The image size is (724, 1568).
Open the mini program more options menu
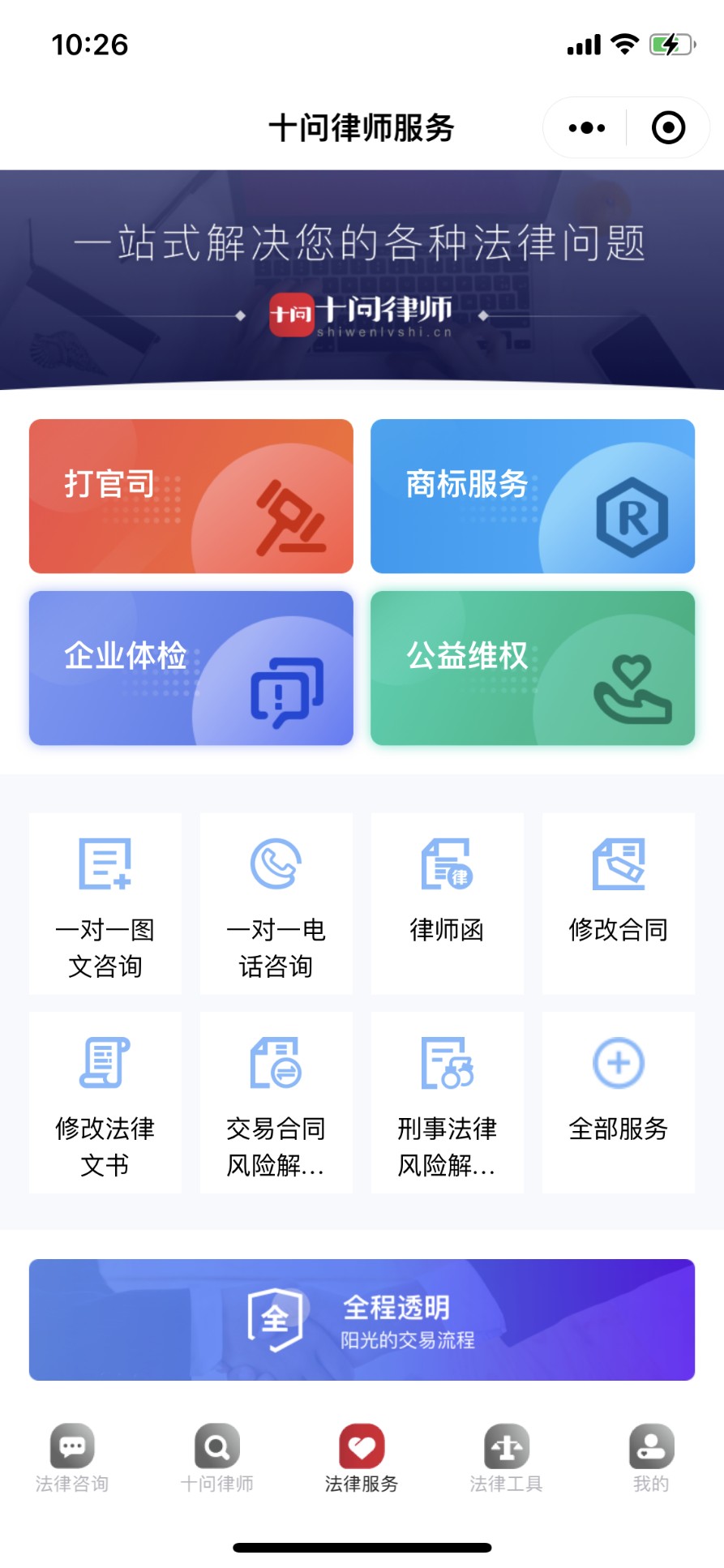(587, 128)
